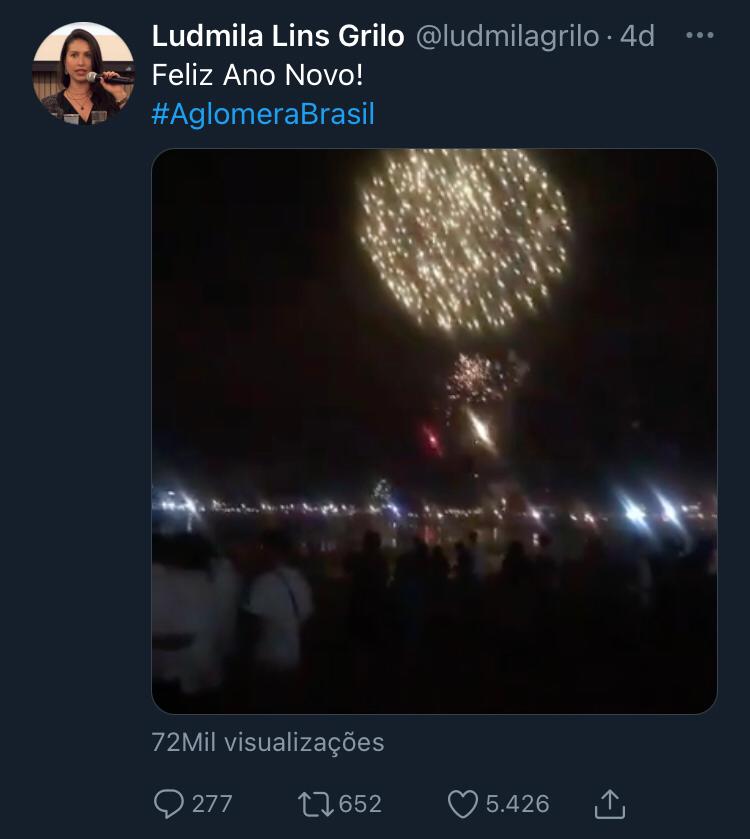The height and width of the screenshot is (839, 750).
Task: Open the tweet's overflow menu
Action: click(x=700, y=36)
